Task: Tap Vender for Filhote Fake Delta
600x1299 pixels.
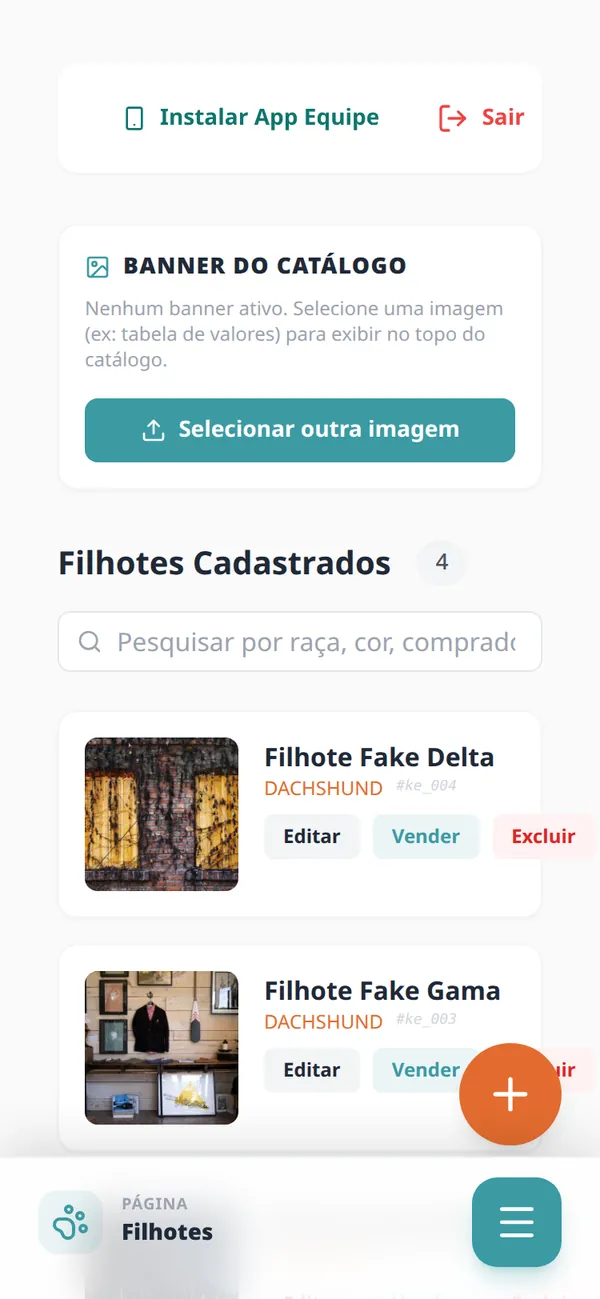Action: click(426, 837)
